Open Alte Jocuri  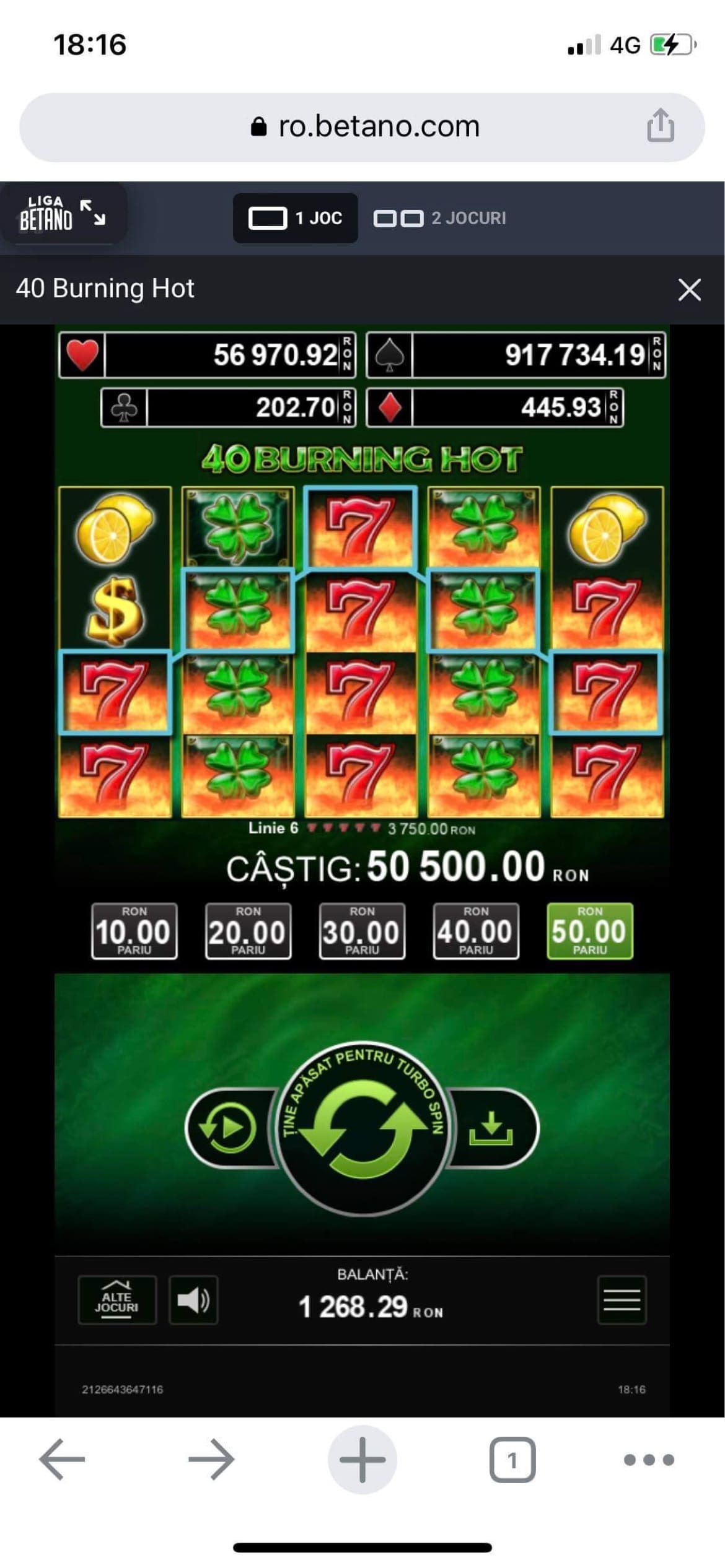pyautogui.click(x=117, y=1300)
